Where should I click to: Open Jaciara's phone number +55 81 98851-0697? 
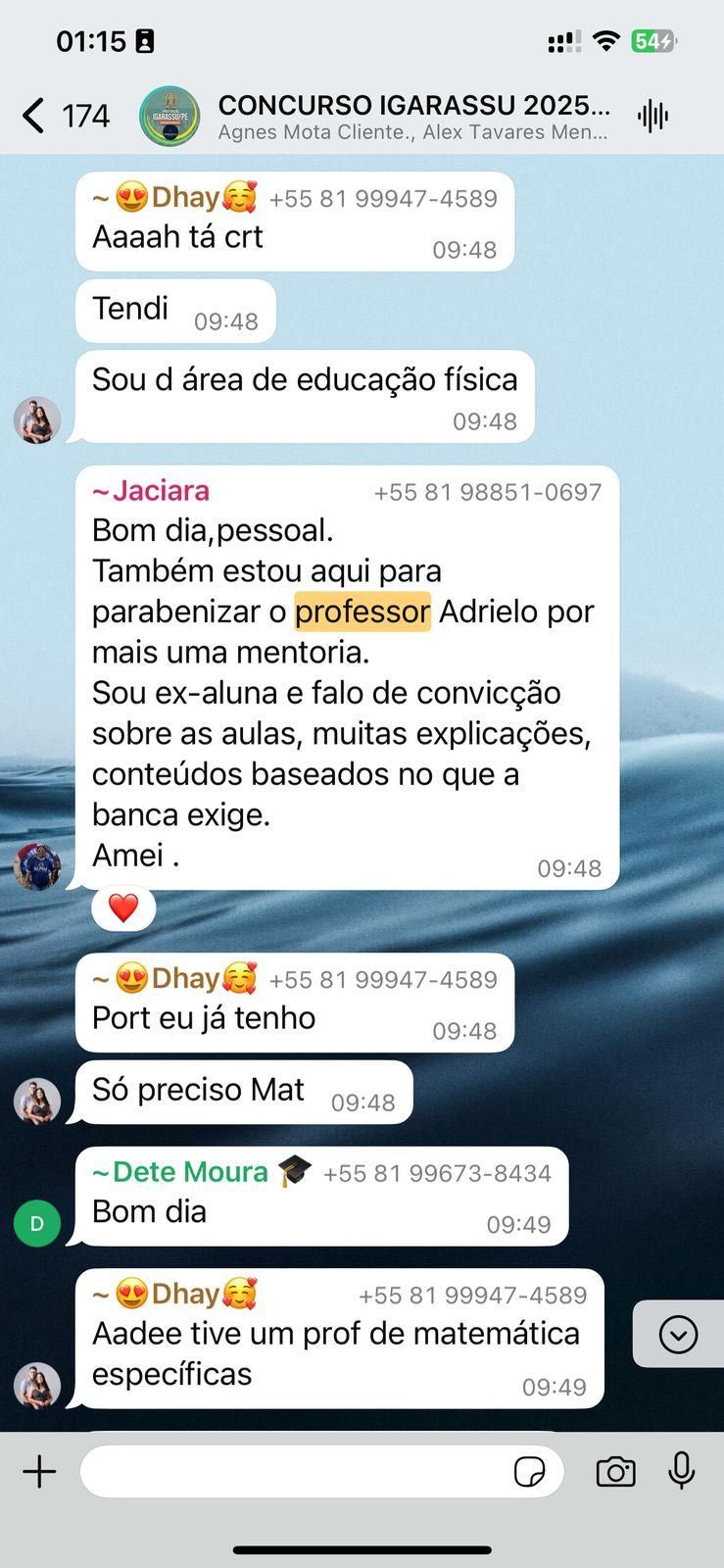488,492
